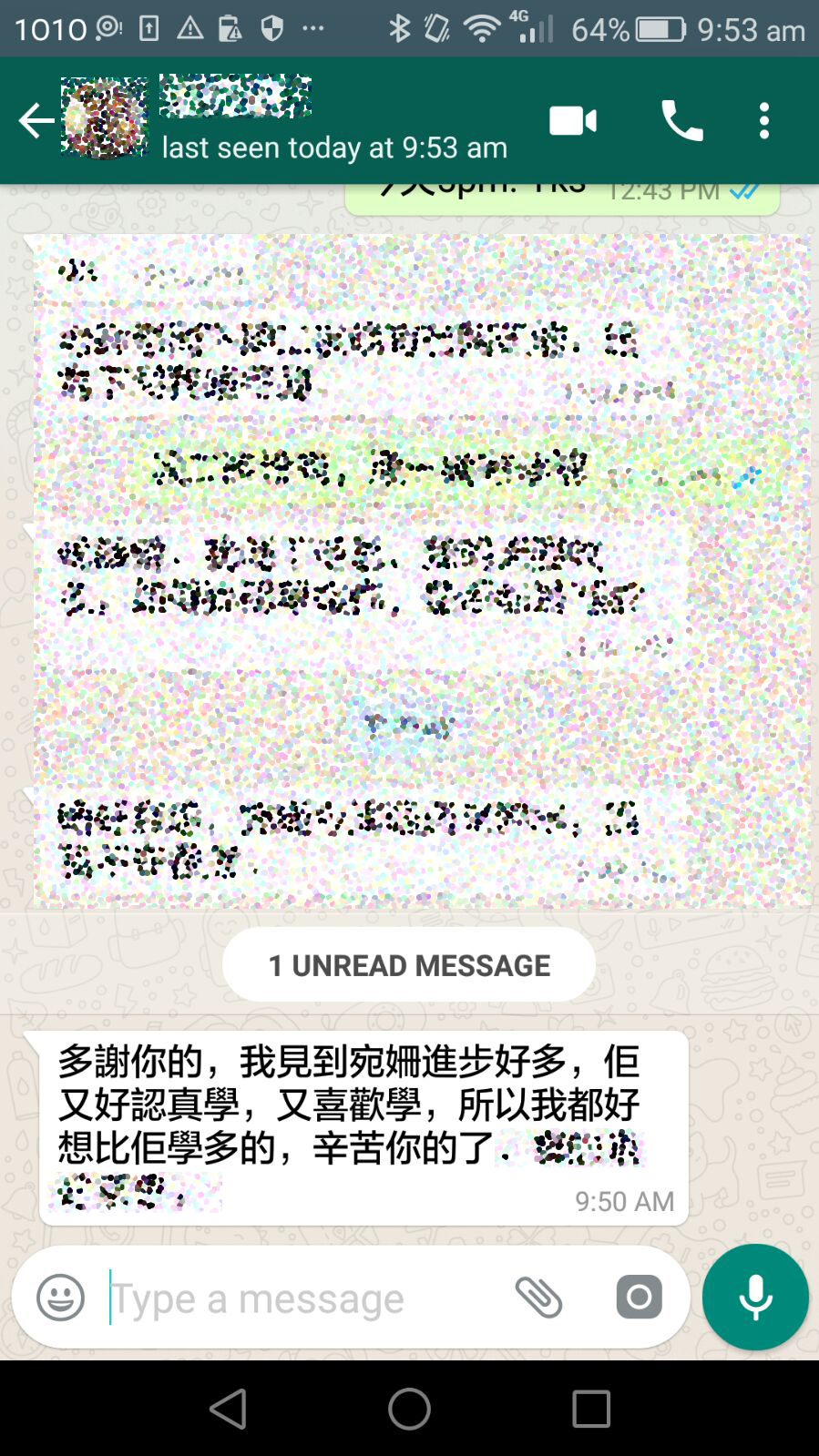The height and width of the screenshot is (1456, 819).
Task: Start a voice call with this contact
Action: [681, 120]
